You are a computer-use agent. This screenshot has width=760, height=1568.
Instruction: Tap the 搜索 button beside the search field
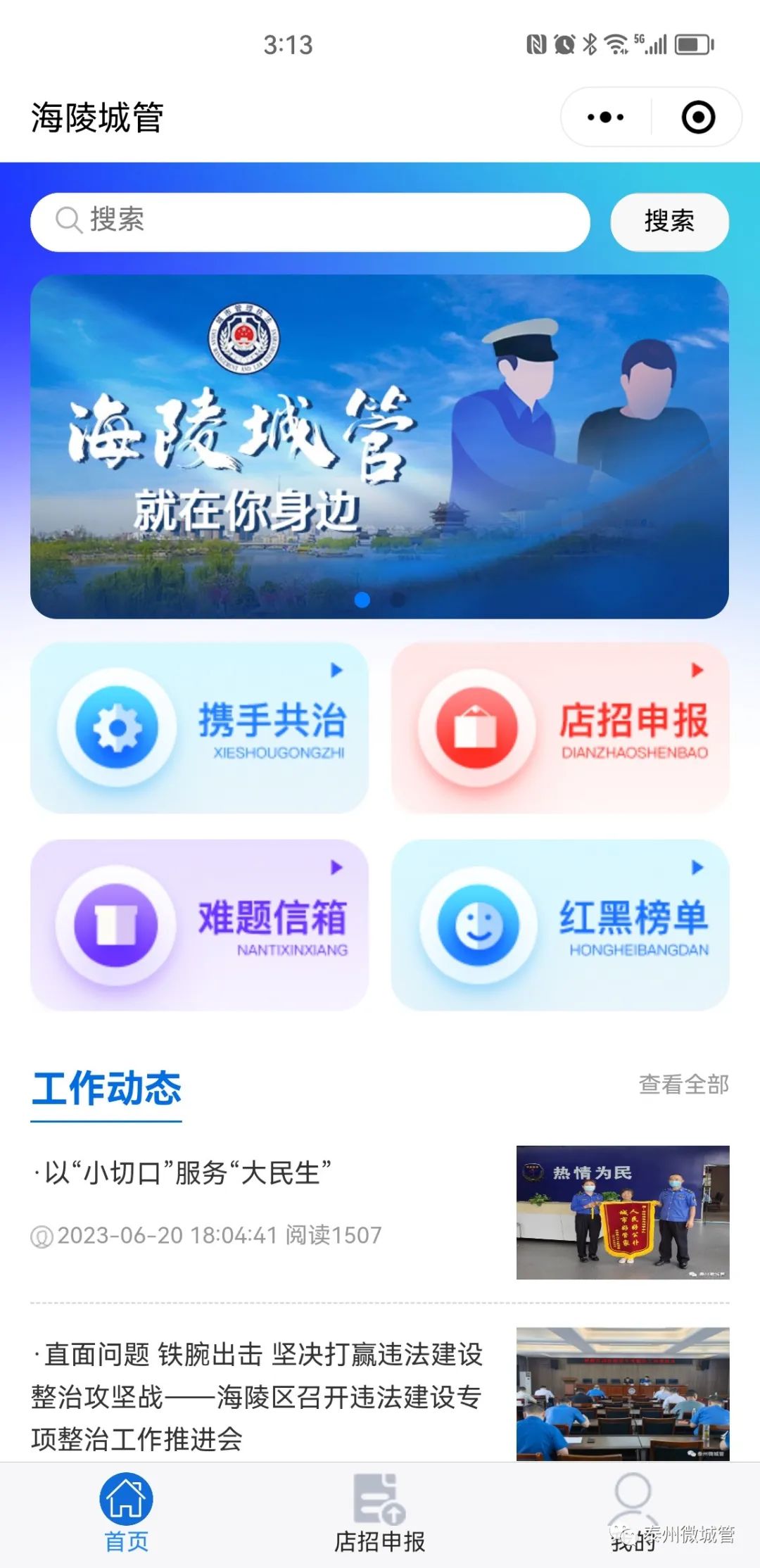pos(669,221)
